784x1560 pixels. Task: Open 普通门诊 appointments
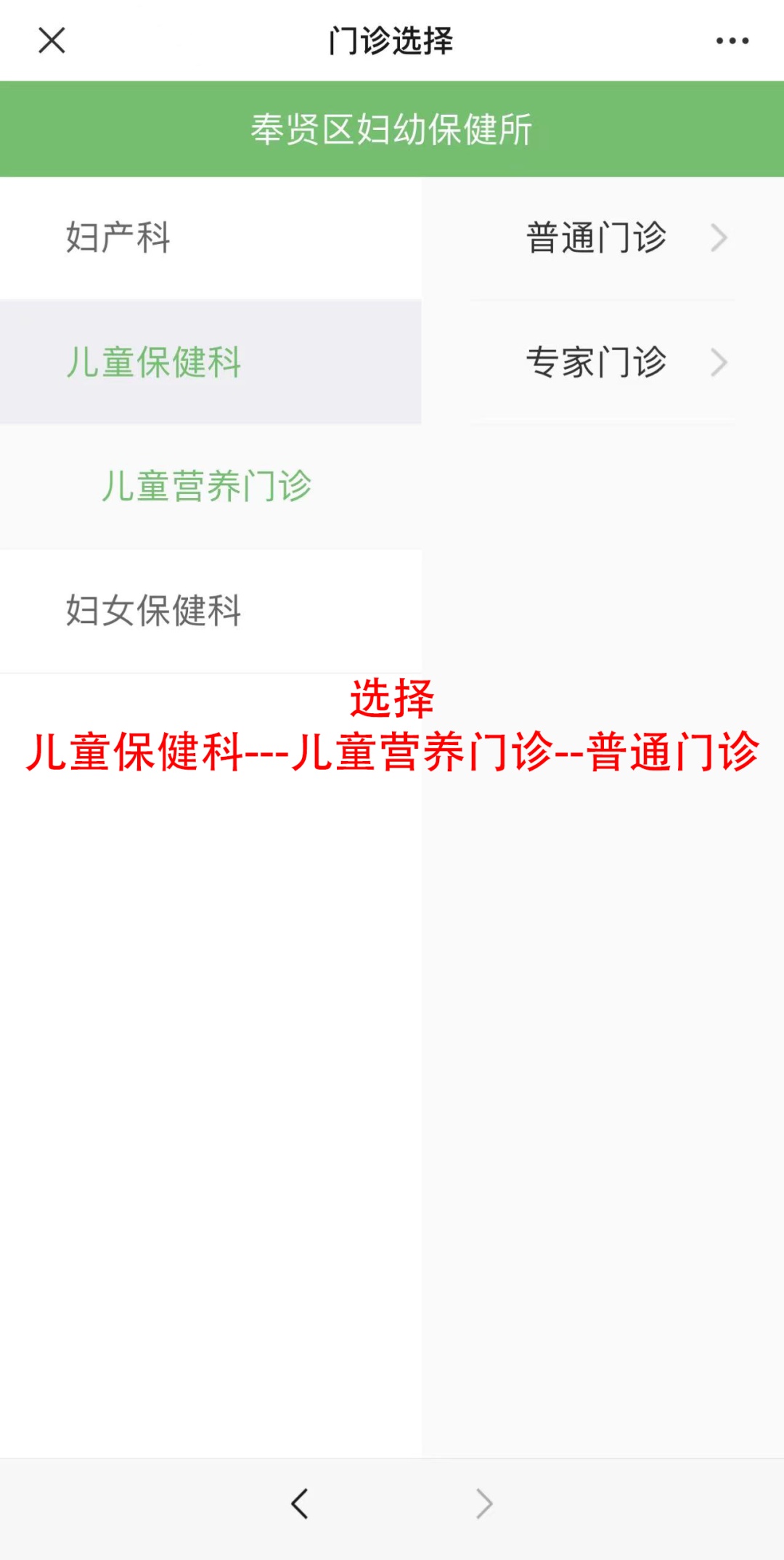[x=603, y=237]
